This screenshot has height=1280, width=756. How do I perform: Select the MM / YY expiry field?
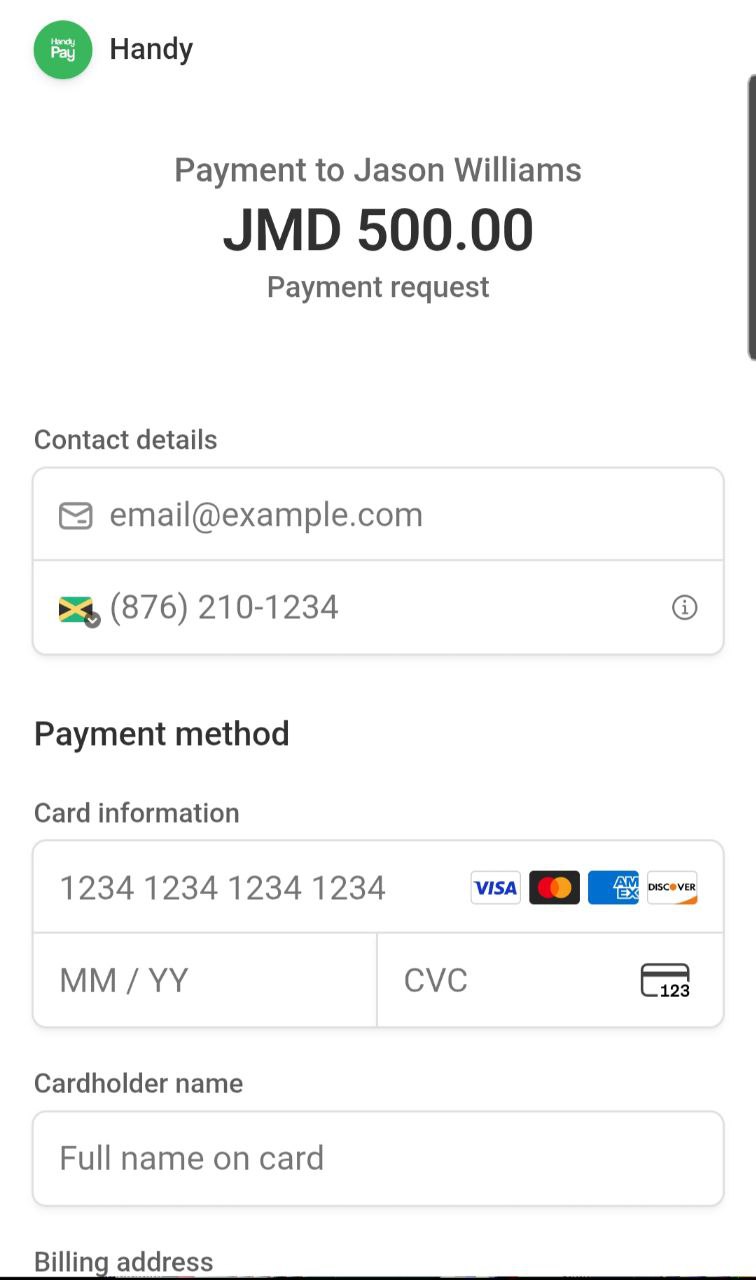pyautogui.click(x=205, y=981)
